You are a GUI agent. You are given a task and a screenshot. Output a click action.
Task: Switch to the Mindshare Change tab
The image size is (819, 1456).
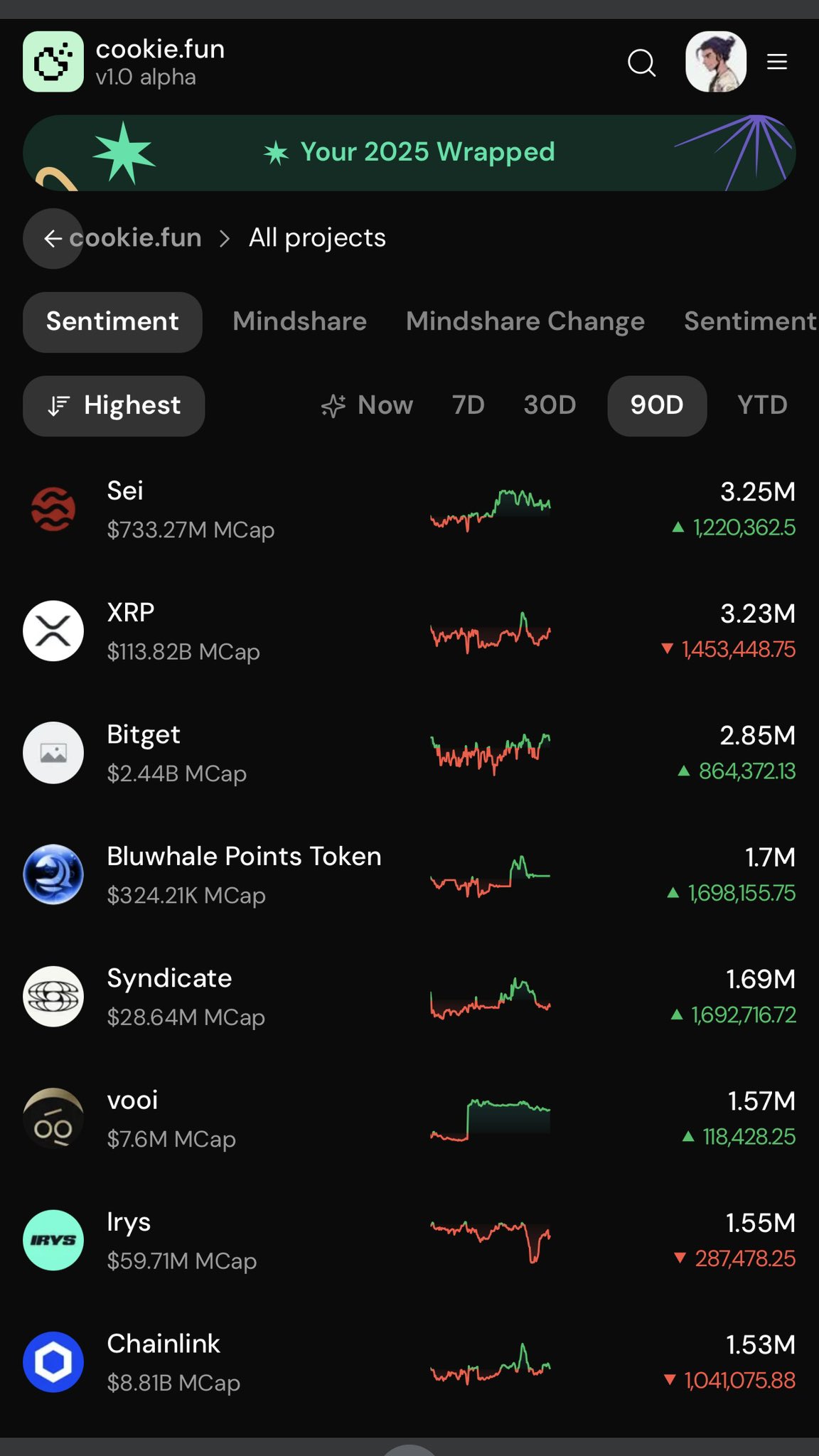pyautogui.click(x=525, y=321)
